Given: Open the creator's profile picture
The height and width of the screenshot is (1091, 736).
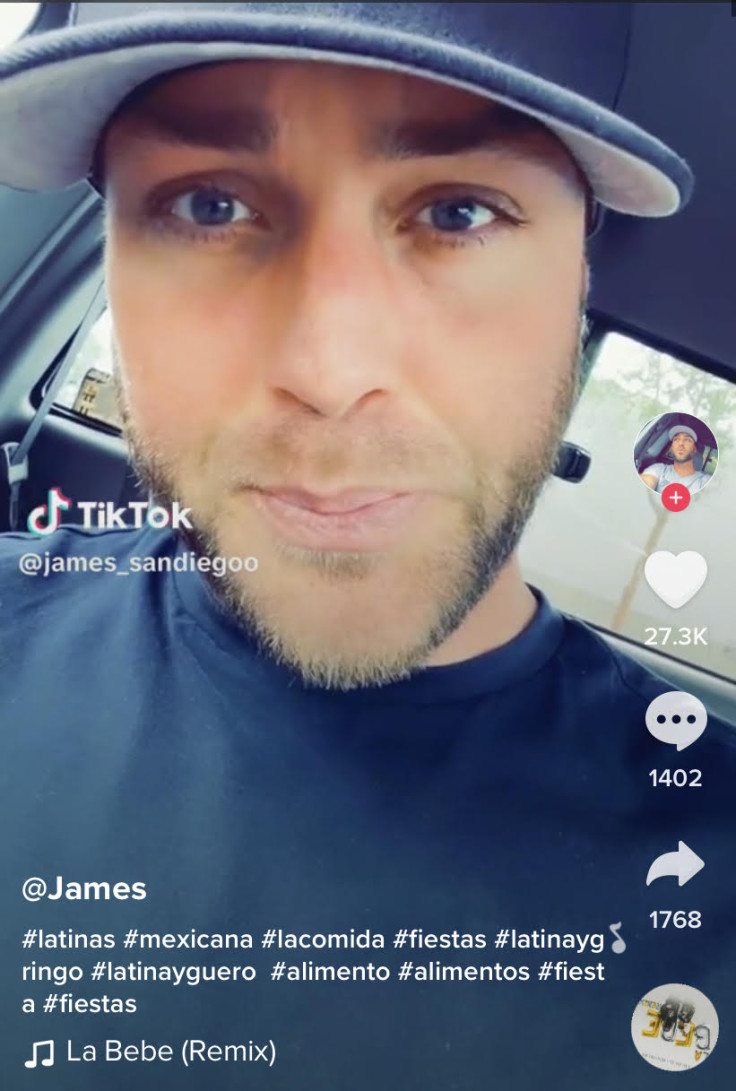Looking at the screenshot, I should click(x=676, y=453).
